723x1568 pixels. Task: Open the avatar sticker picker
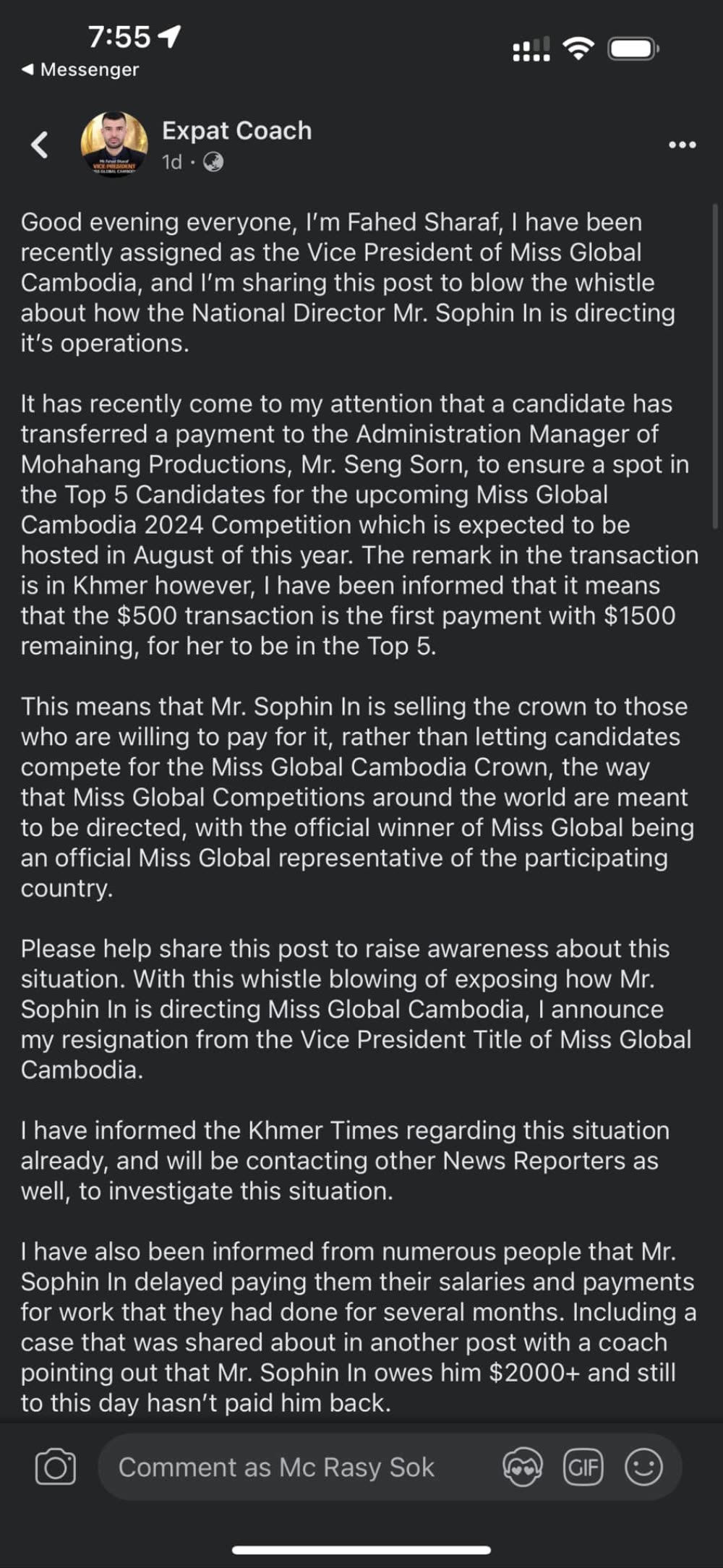[x=522, y=1467]
